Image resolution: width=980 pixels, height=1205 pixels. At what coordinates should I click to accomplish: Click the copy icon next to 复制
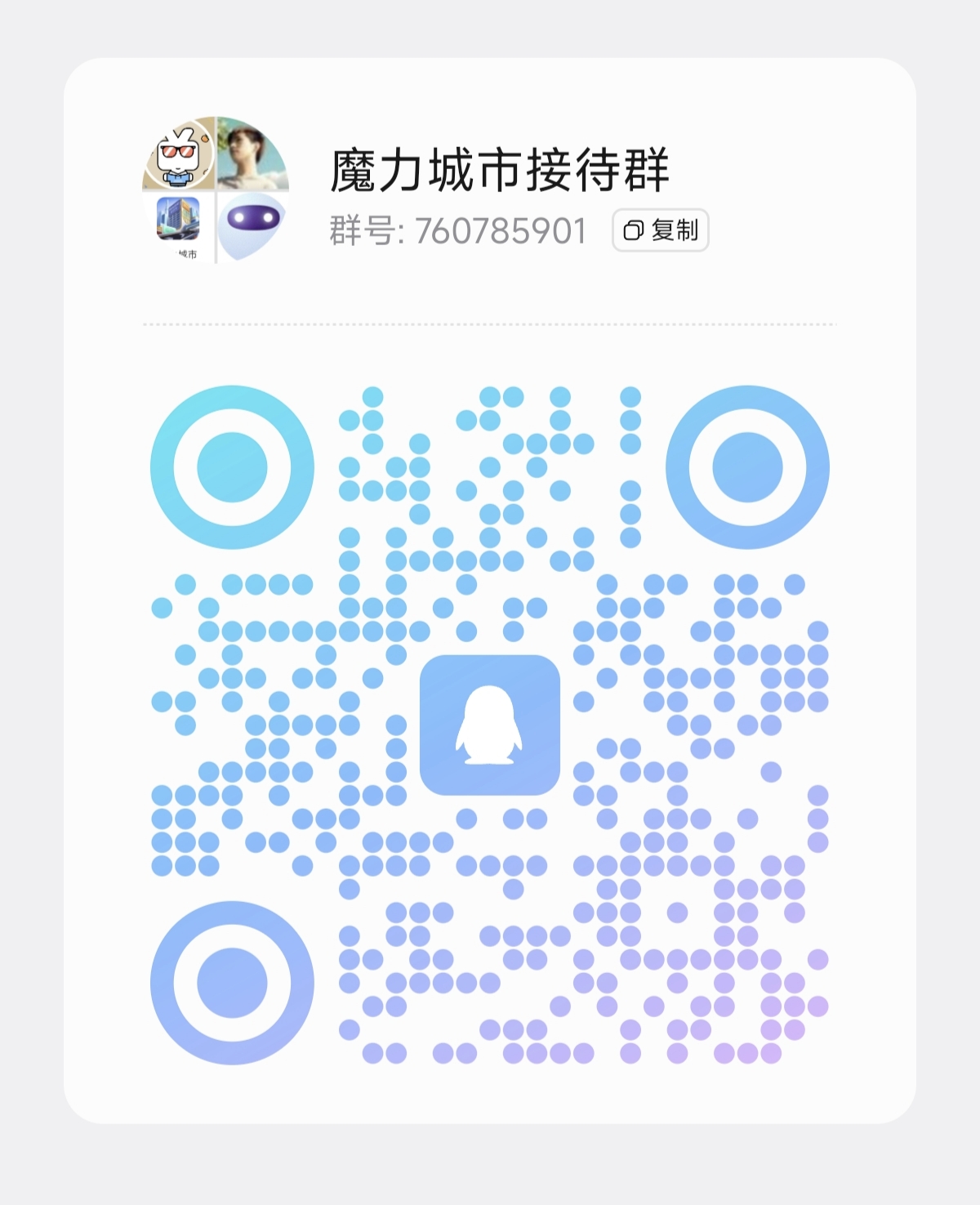click(x=633, y=231)
